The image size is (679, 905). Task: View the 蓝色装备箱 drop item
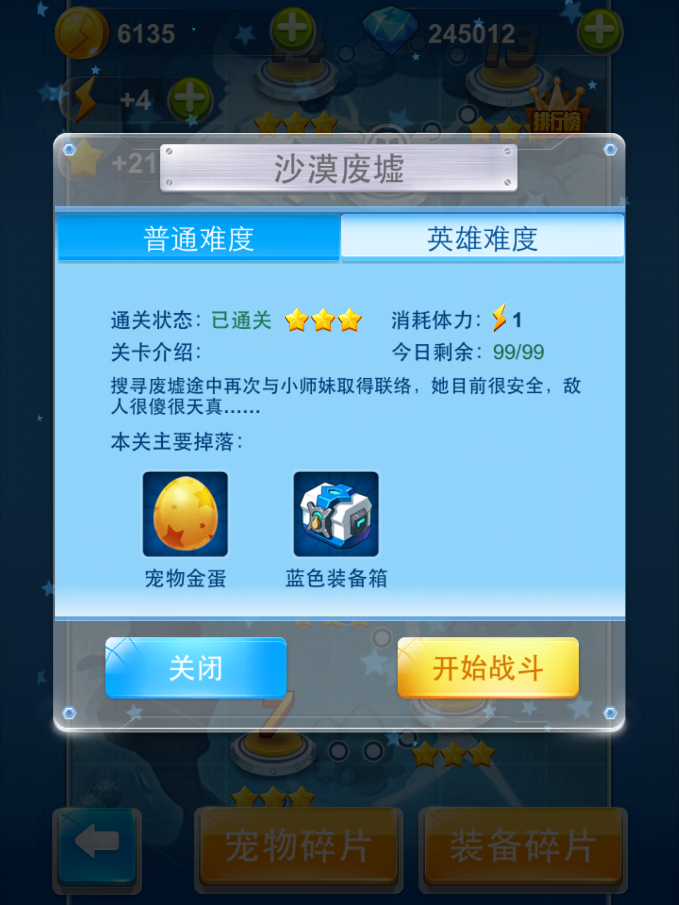click(336, 514)
